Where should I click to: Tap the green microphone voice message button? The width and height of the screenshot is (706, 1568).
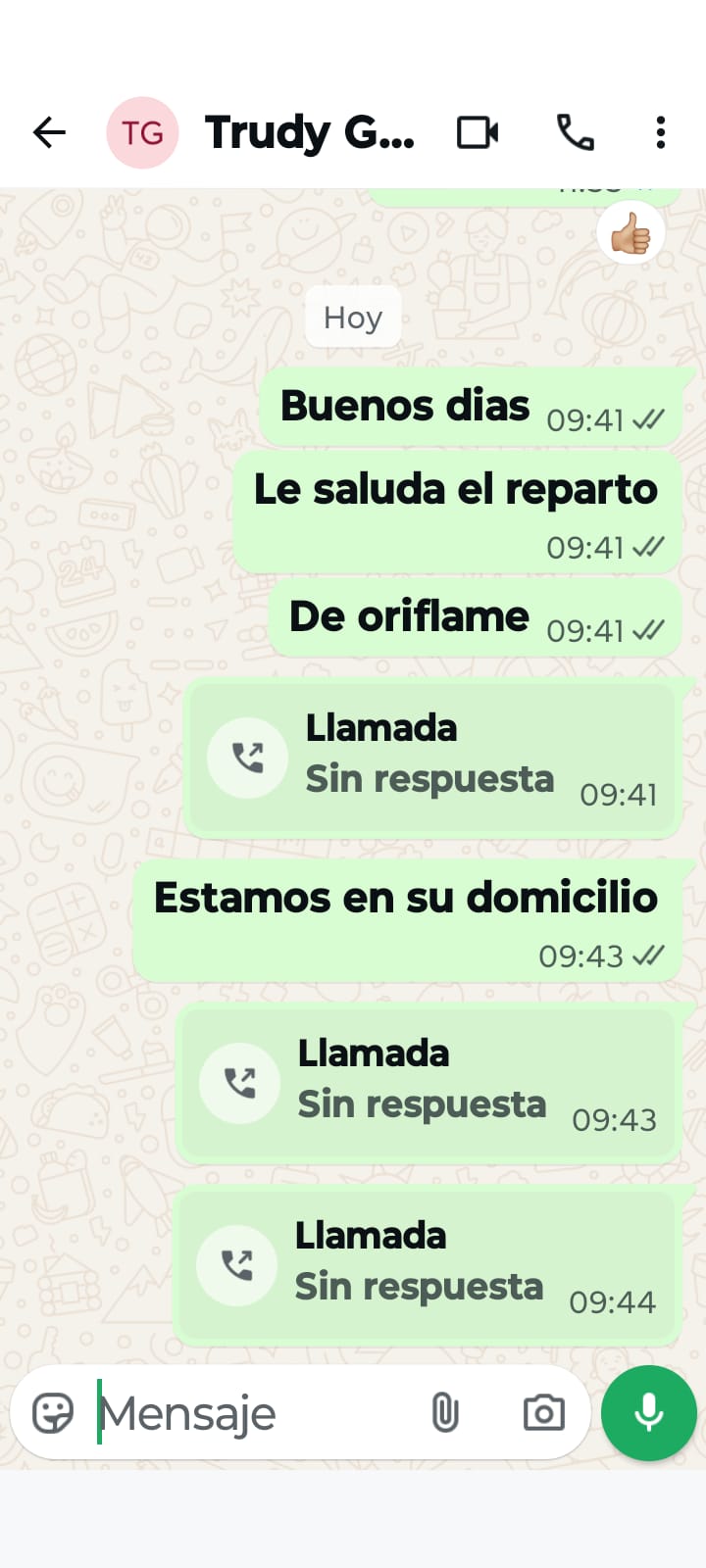pyautogui.click(x=649, y=1413)
